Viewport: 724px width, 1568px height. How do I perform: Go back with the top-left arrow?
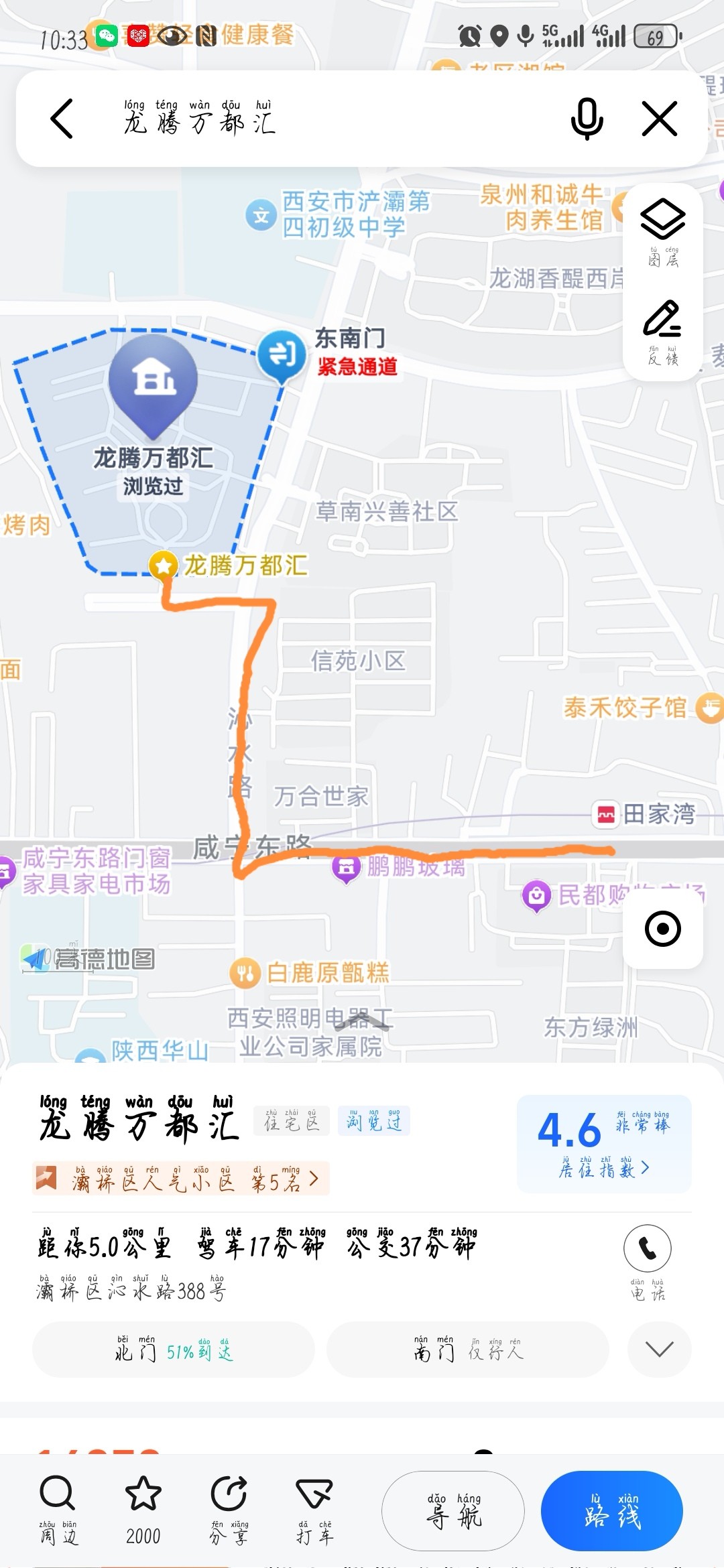[x=62, y=119]
